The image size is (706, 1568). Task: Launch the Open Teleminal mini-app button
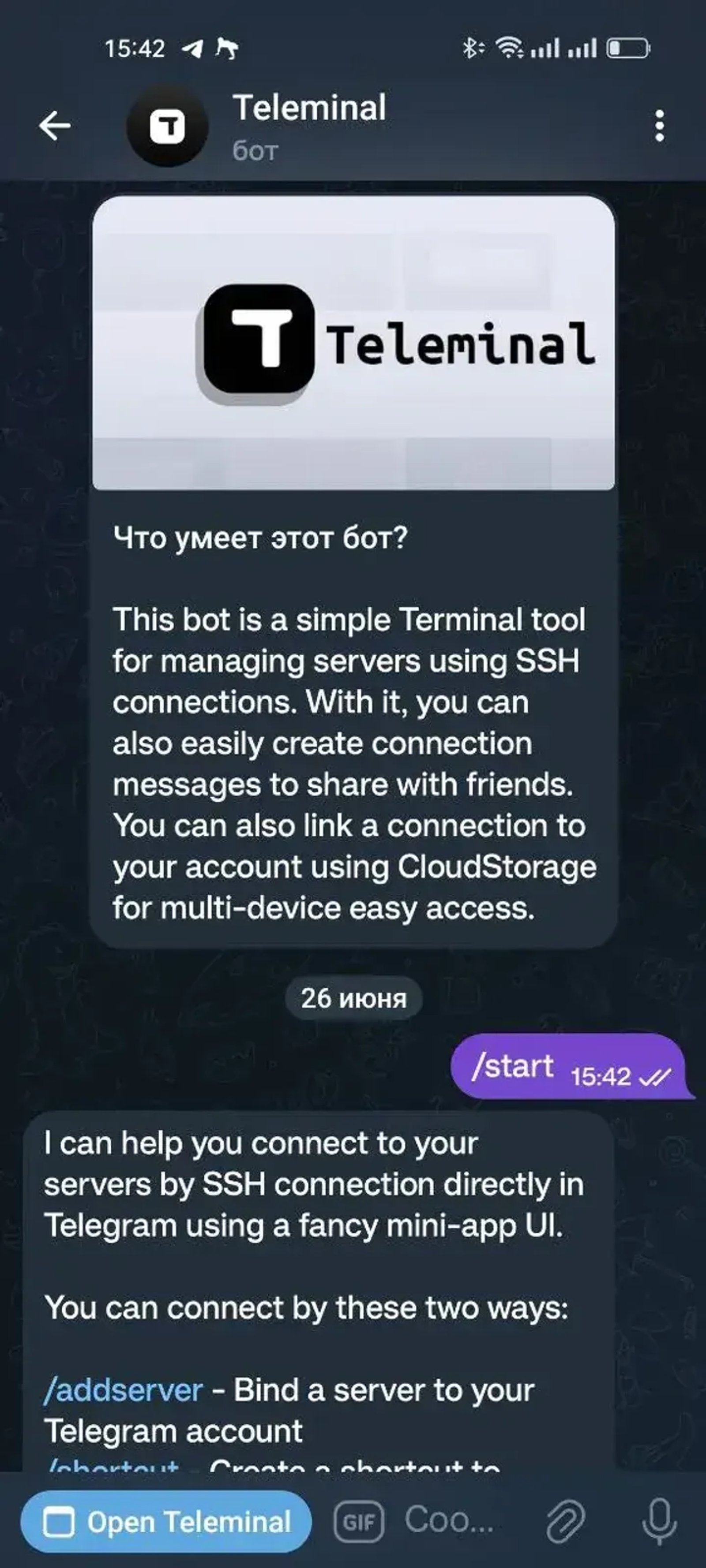166,1522
